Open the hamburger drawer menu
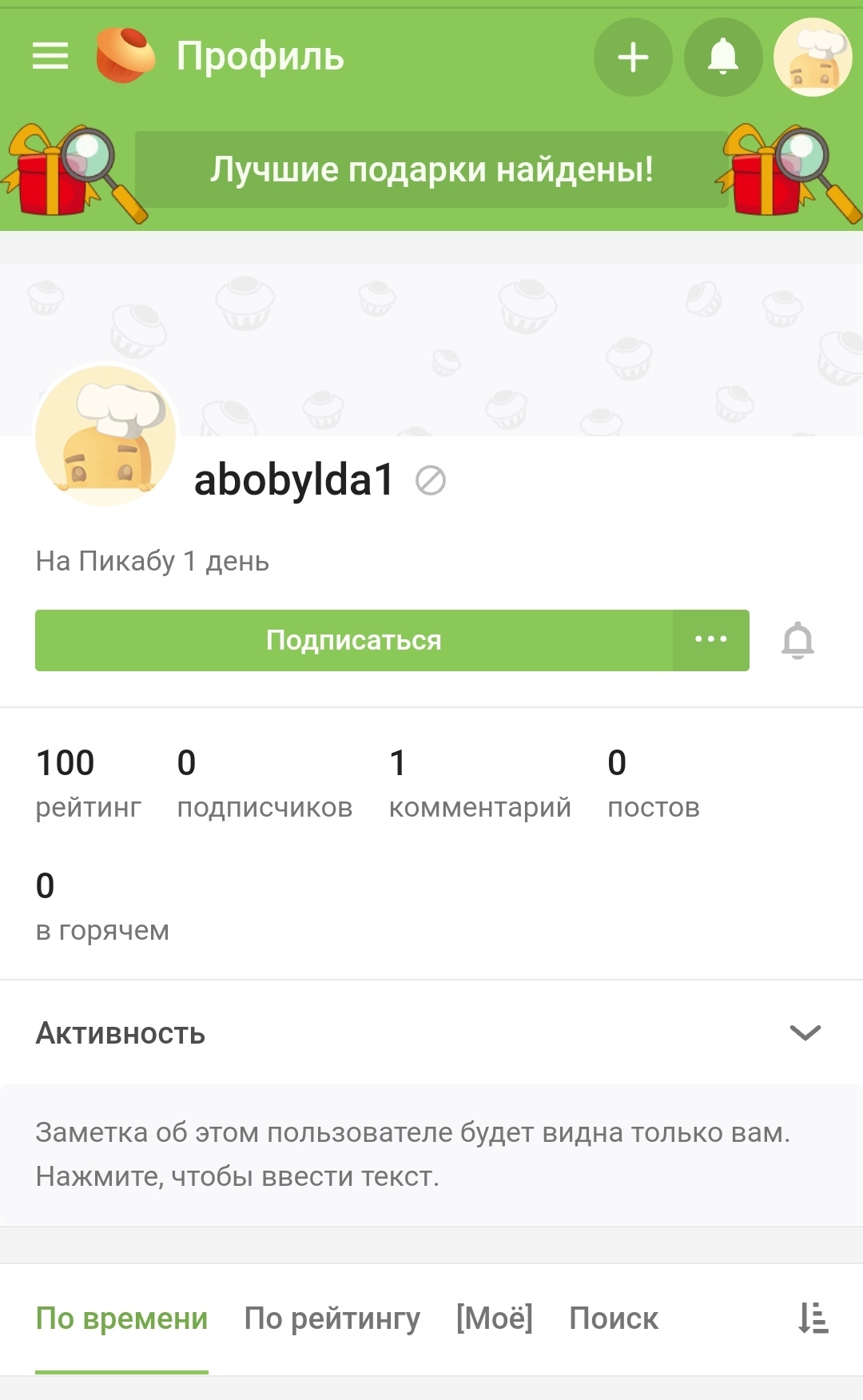 (x=50, y=56)
